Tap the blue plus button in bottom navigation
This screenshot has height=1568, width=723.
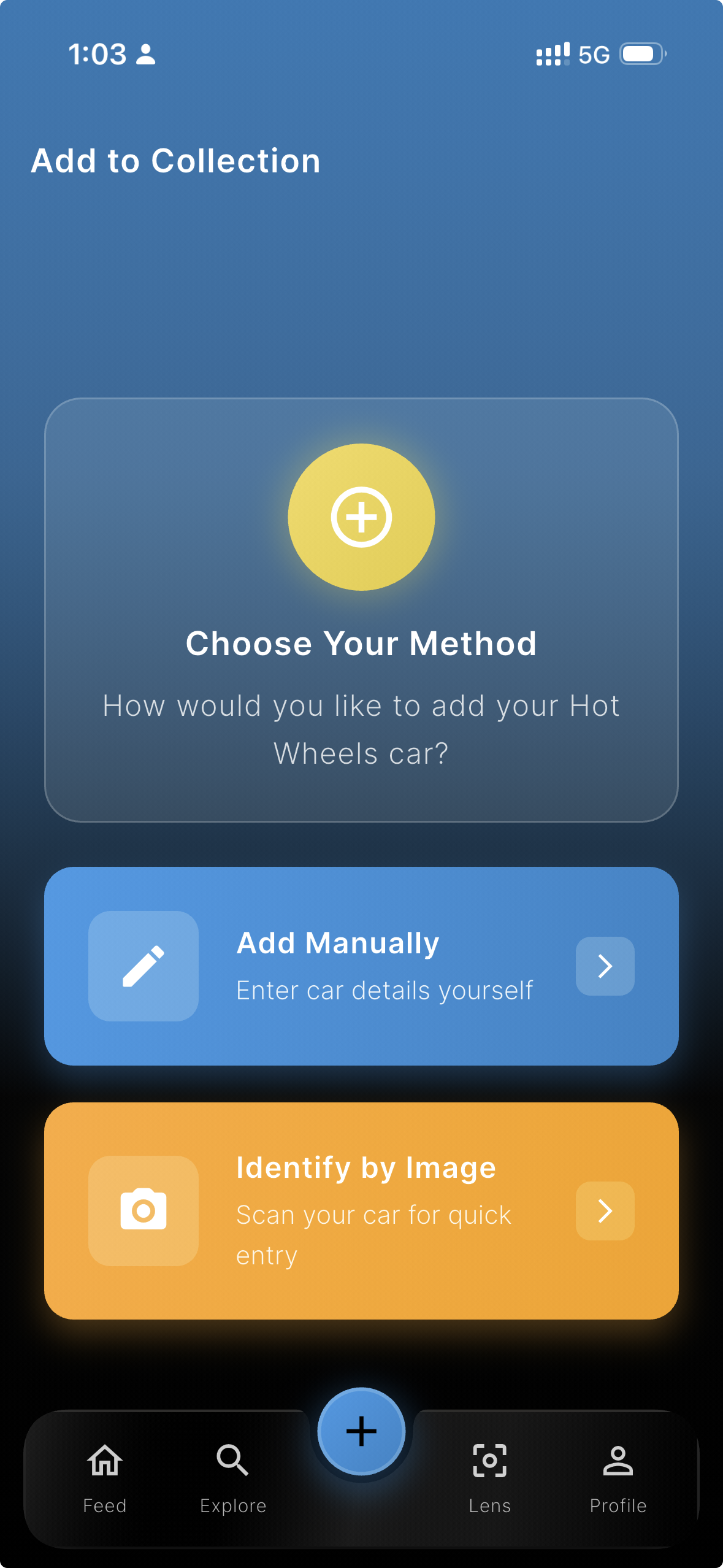coord(361,1431)
